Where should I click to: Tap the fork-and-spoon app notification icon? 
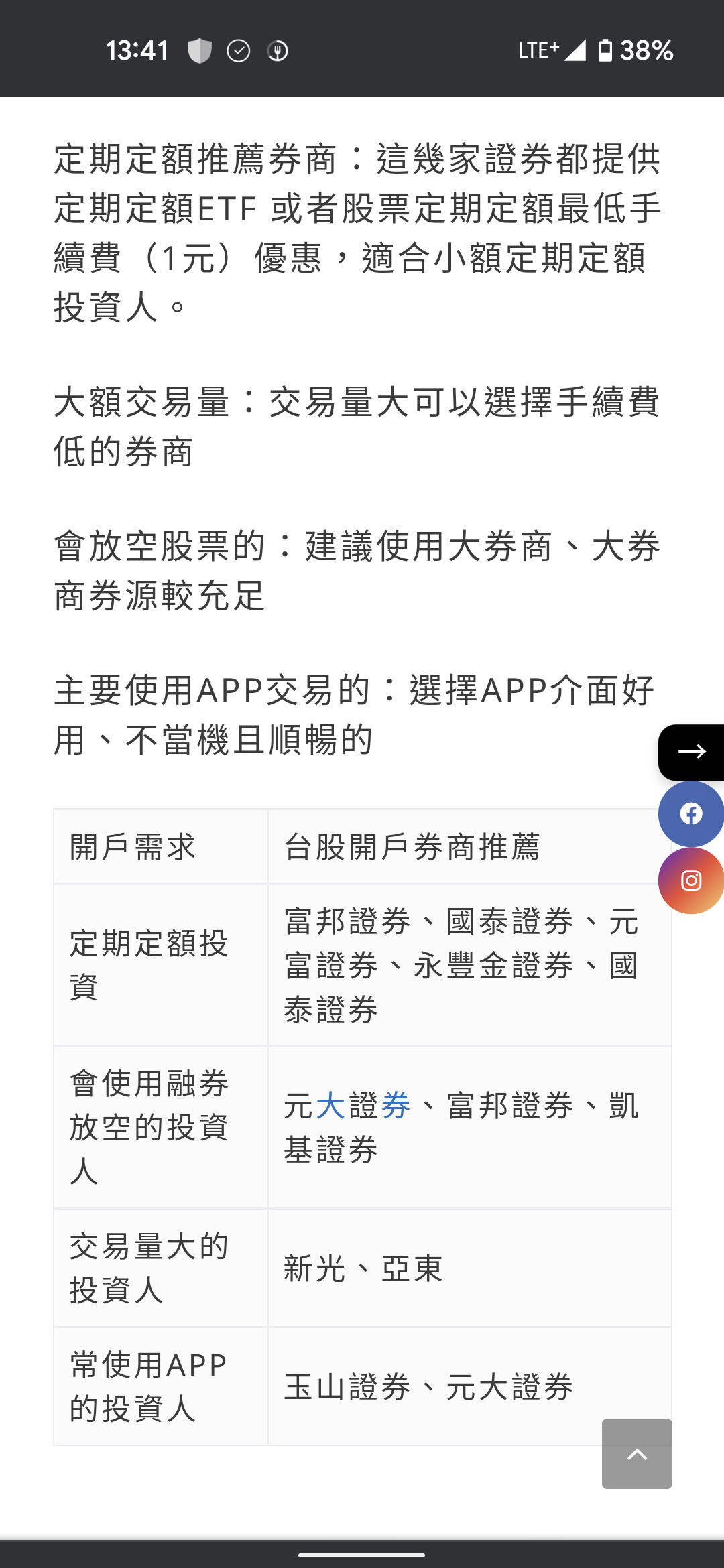279,51
